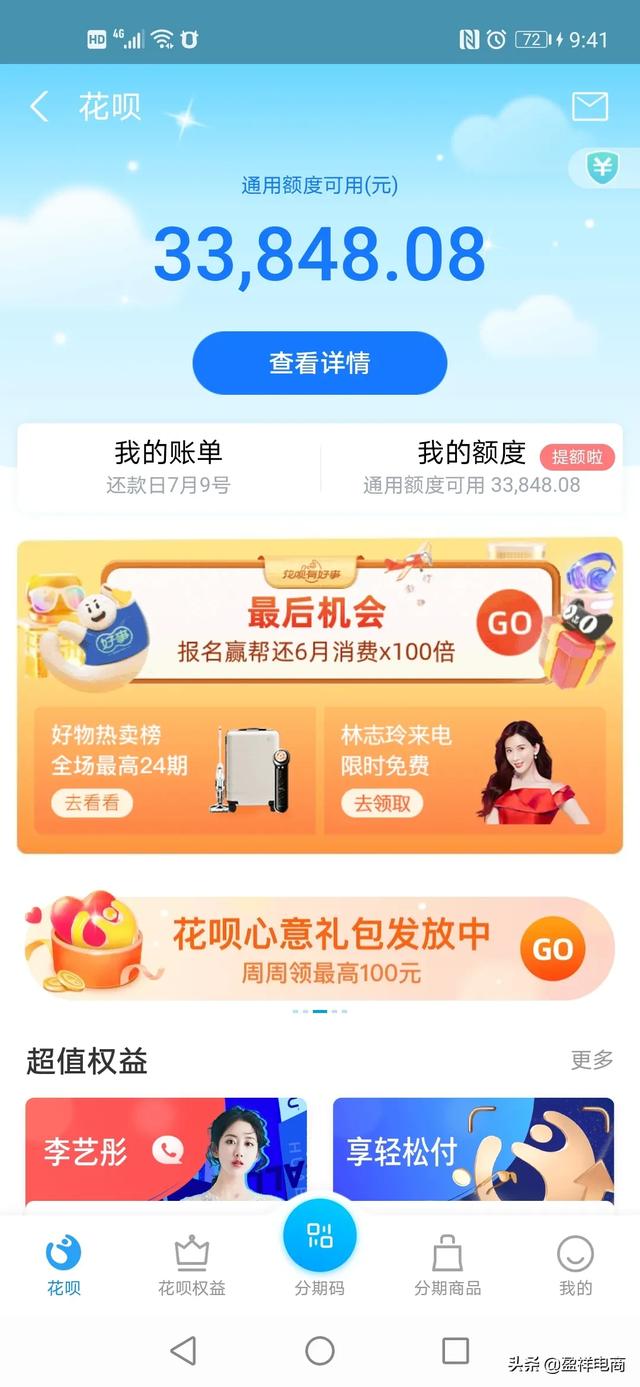Tap the 查看详情 button
The height and width of the screenshot is (1387, 640).
tap(319, 362)
